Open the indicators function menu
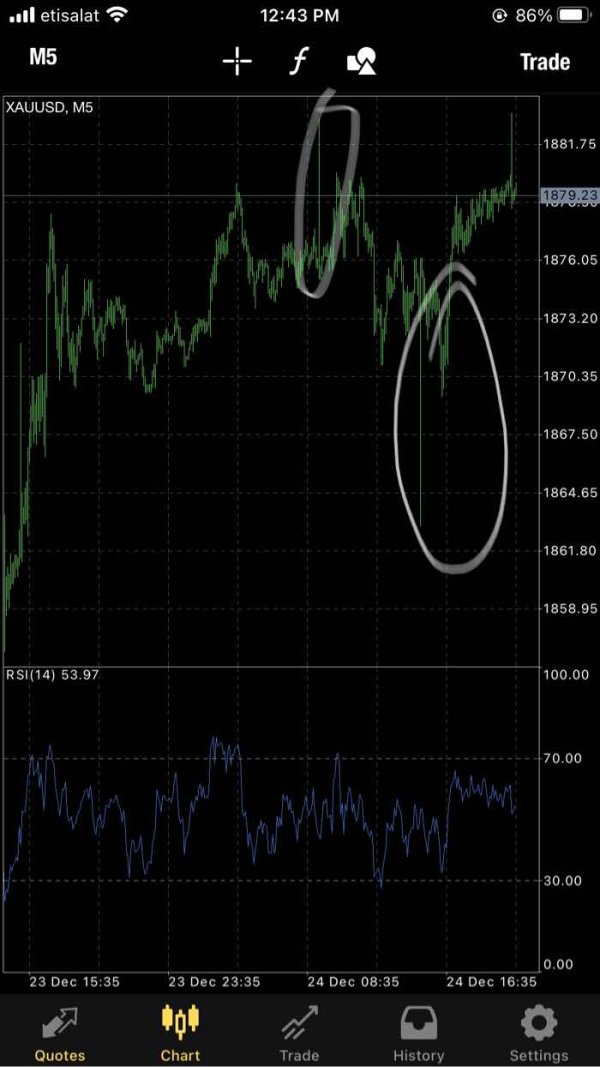 click(299, 61)
